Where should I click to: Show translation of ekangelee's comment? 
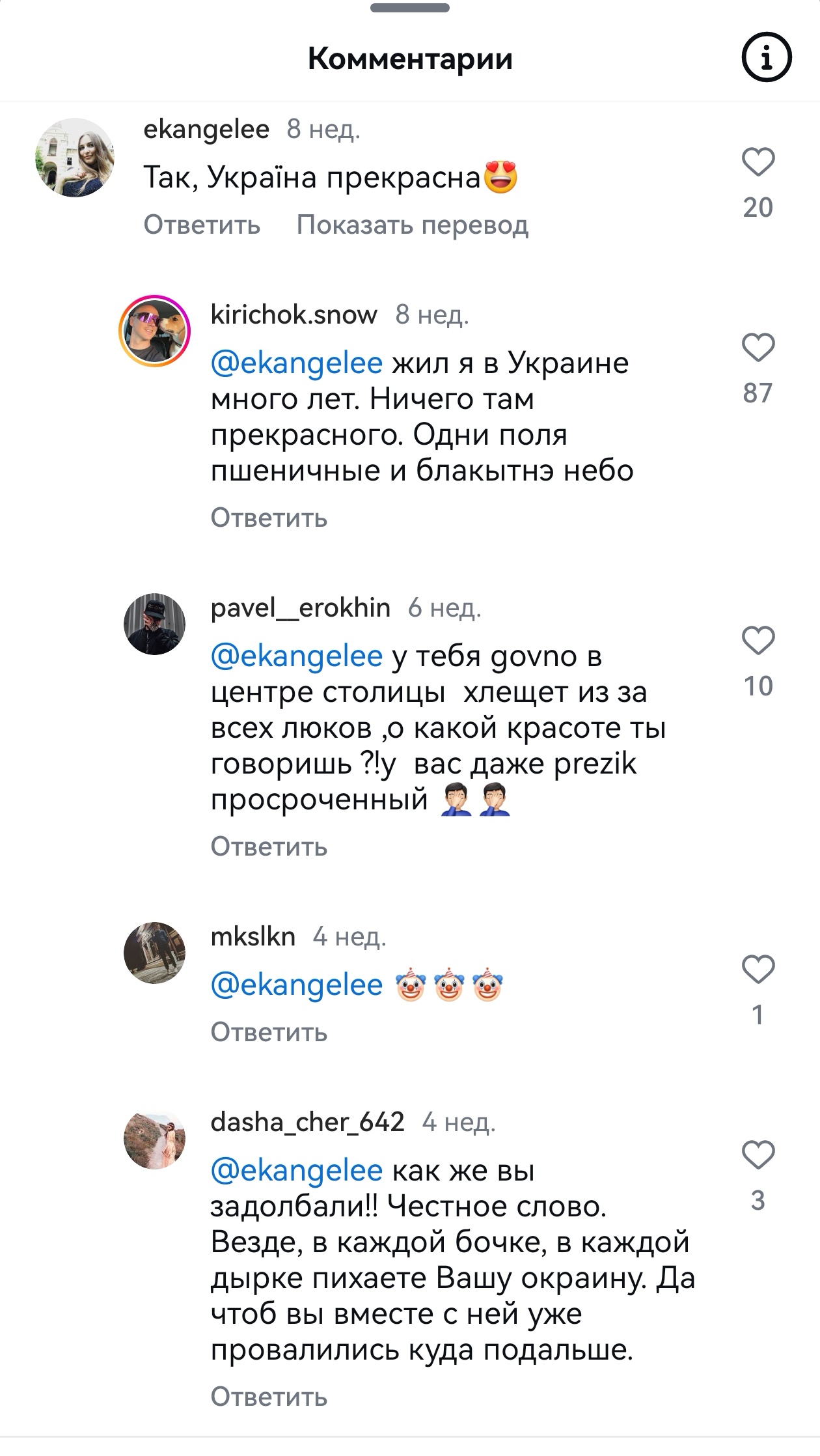[x=413, y=225]
